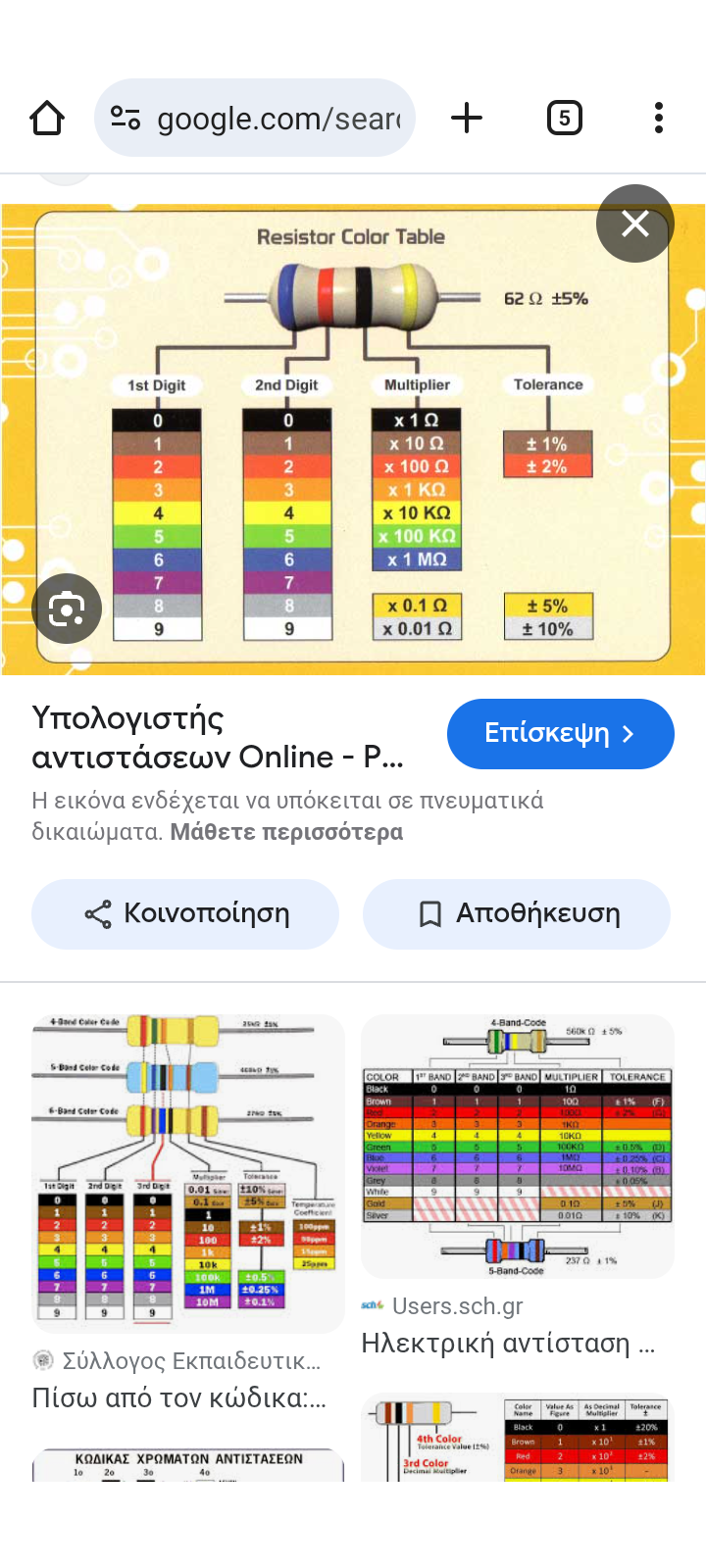This screenshot has height=1568, width=706.
Task: Search the image with Google Lens icon
Action: (x=67, y=608)
